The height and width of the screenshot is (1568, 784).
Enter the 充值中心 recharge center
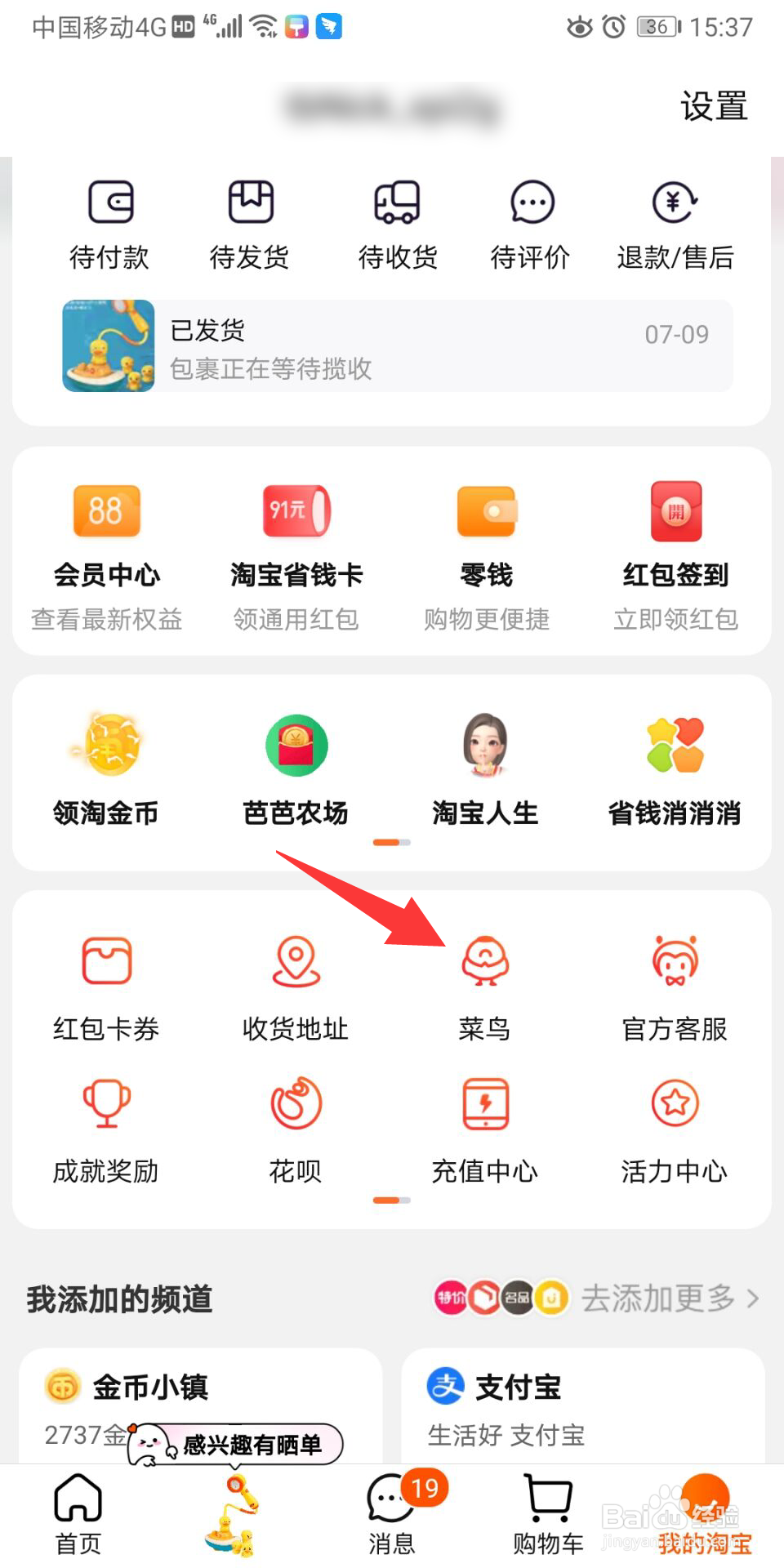(485, 1131)
